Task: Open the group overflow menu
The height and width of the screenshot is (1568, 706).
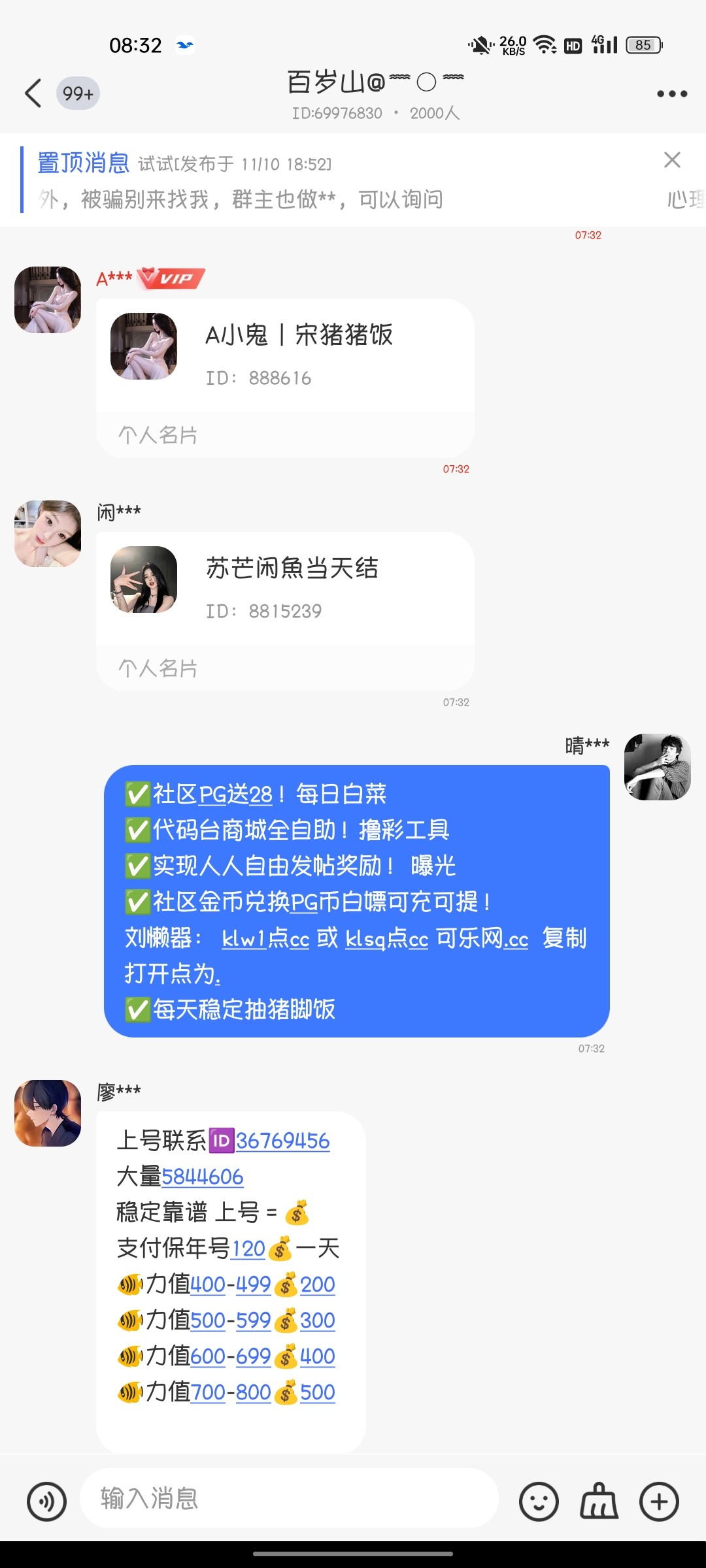Action: click(x=671, y=94)
